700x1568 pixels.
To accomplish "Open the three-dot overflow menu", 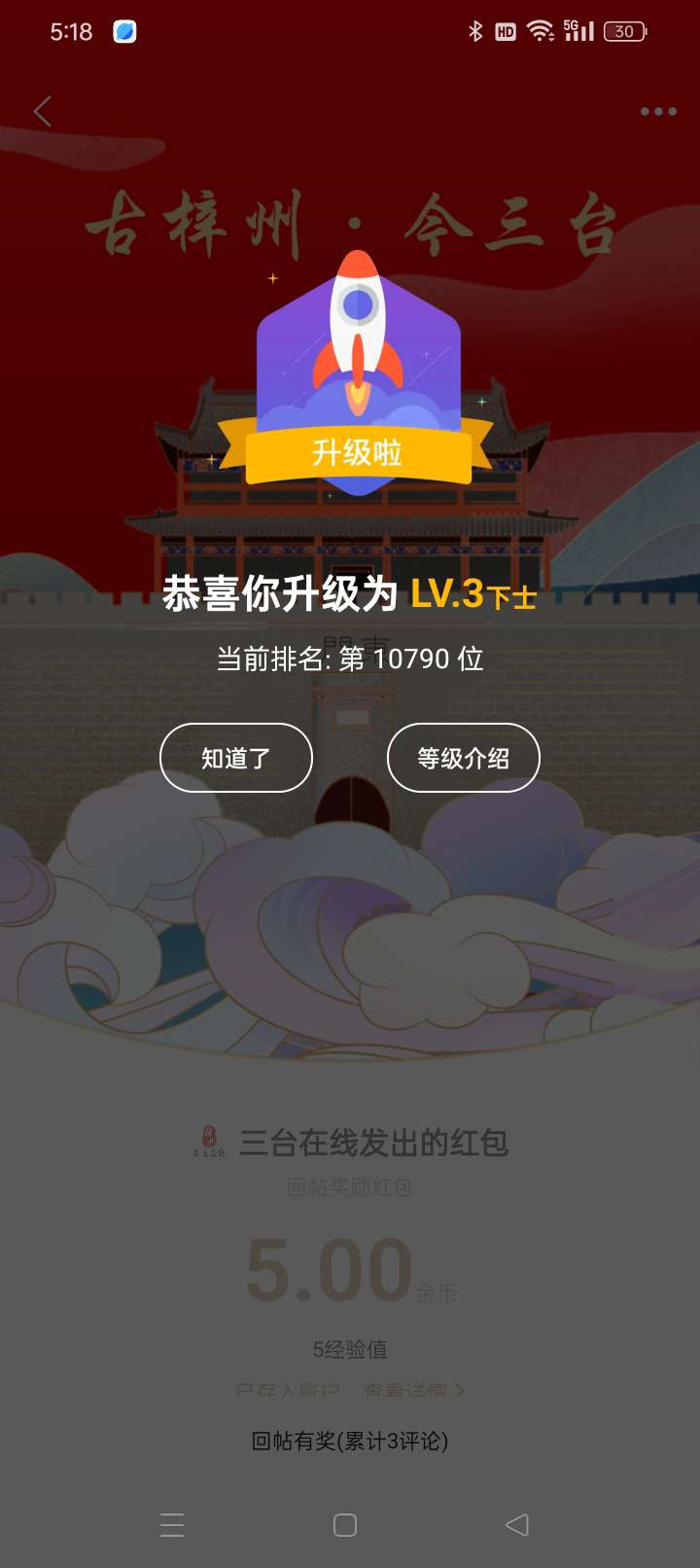I will point(658,112).
